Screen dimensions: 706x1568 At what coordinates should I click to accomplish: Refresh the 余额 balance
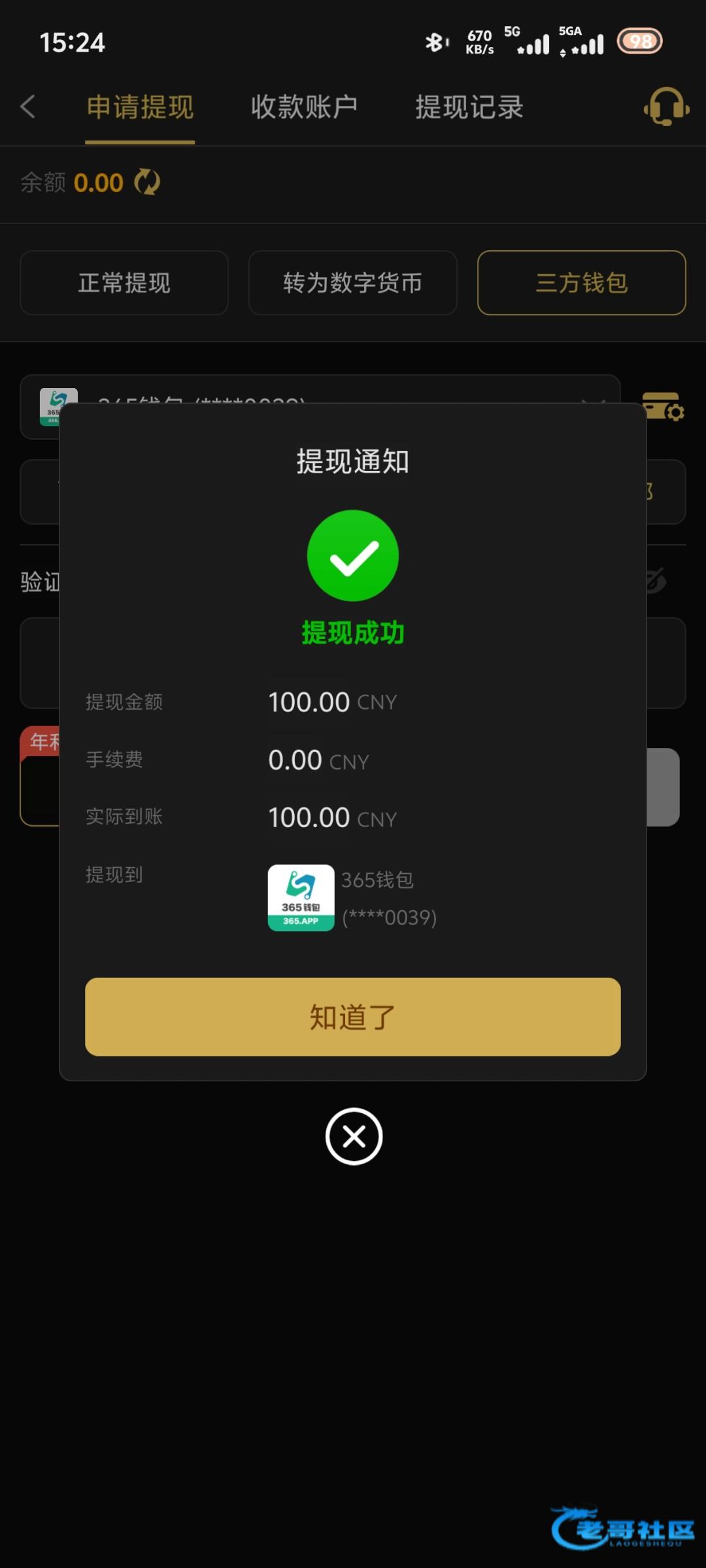[x=147, y=182]
